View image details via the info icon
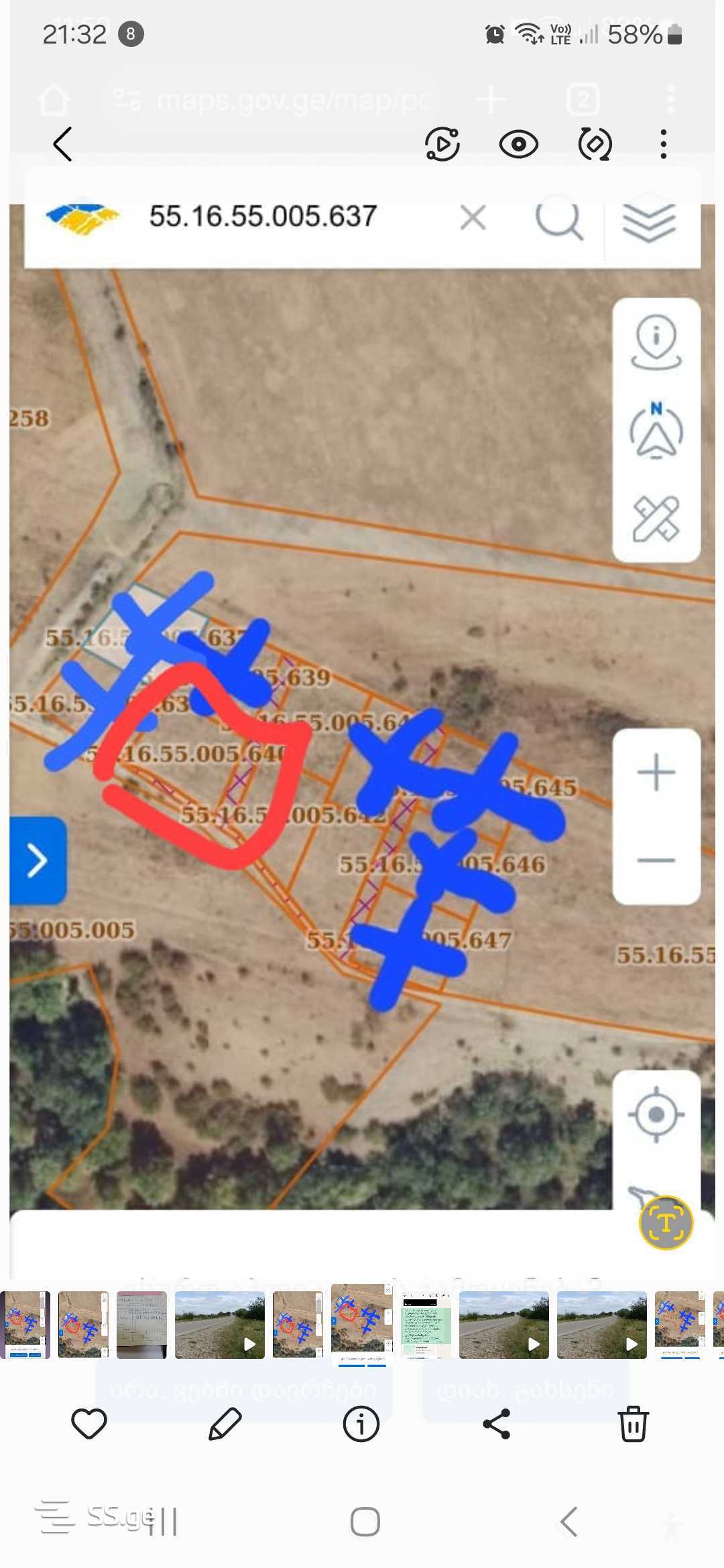The image size is (724, 1568). point(361,1423)
